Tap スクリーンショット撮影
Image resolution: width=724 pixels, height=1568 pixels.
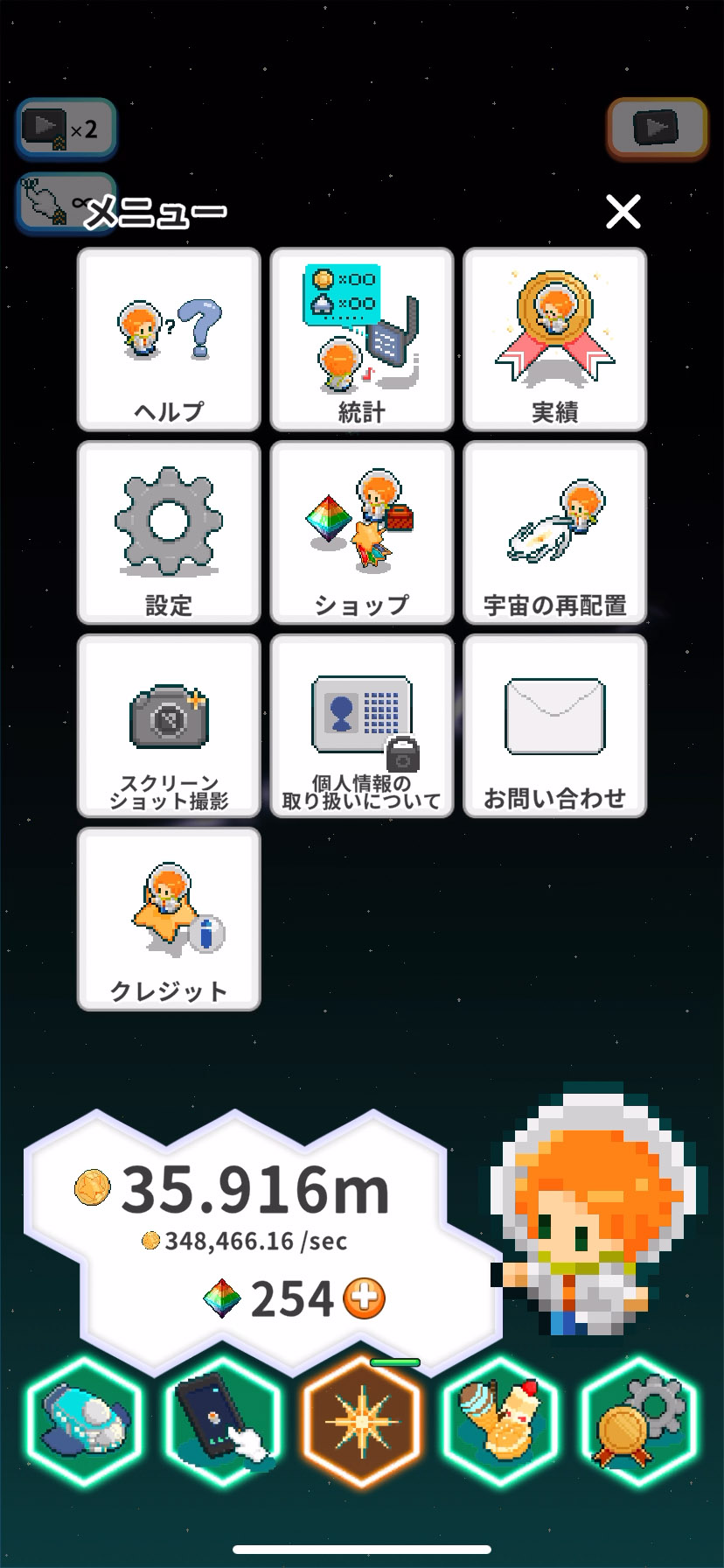pos(169,726)
